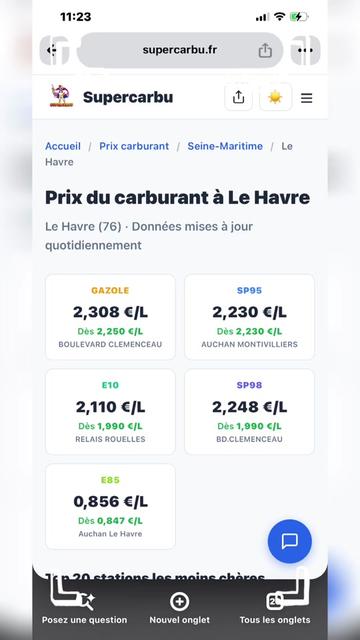Open the blue chat bubble button
Viewport: 360px width, 640px height.
pos(290,541)
